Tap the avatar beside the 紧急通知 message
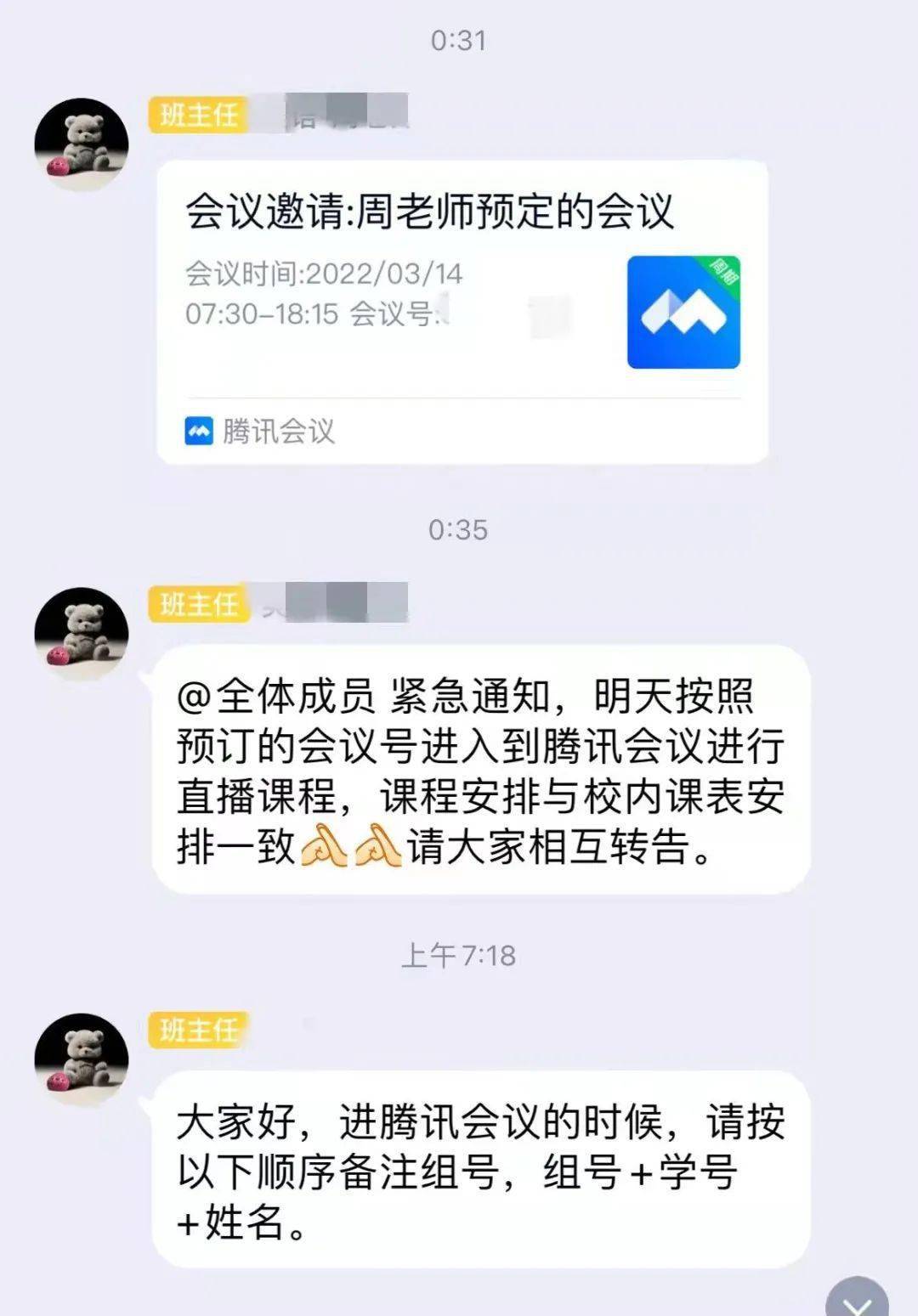The image size is (918, 1316). click(82, 633)
